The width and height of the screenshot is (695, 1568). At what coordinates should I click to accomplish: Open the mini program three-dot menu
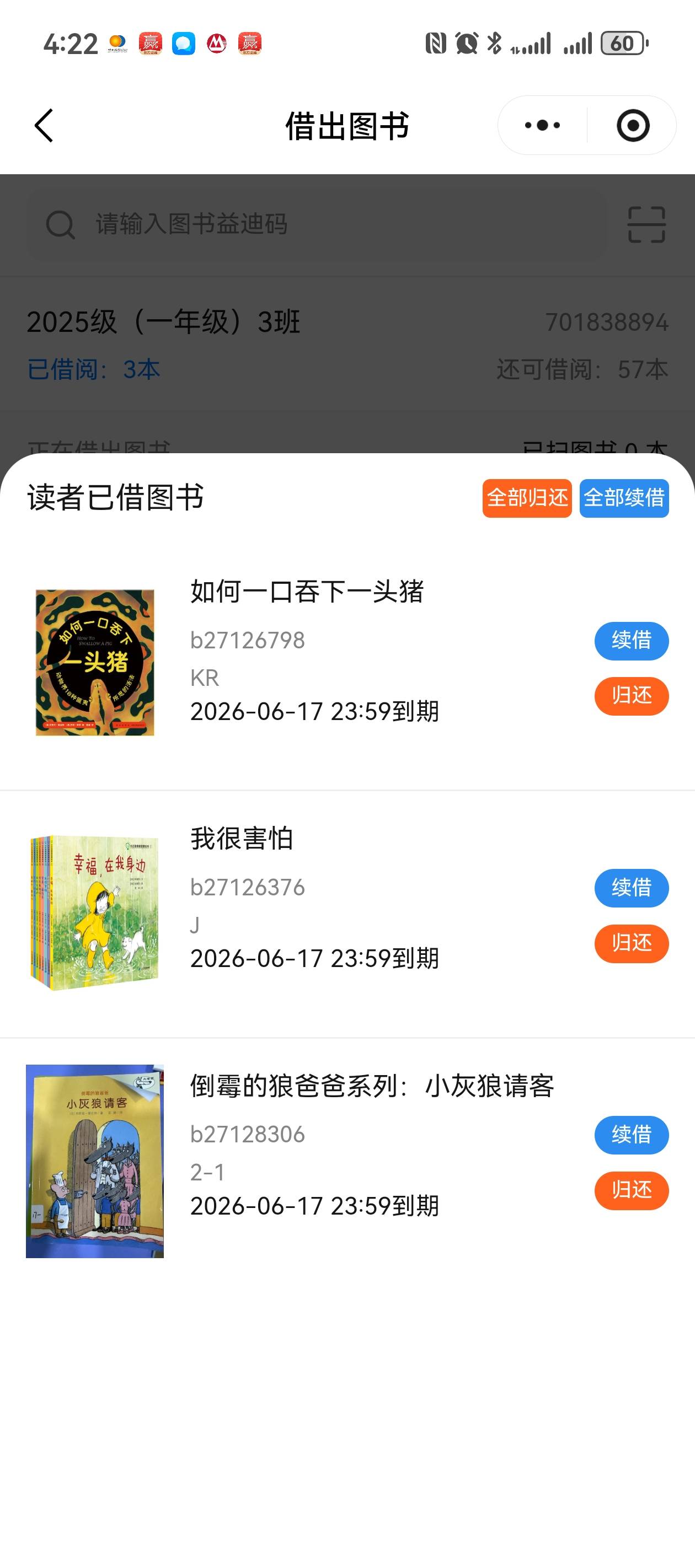[542, 125]
